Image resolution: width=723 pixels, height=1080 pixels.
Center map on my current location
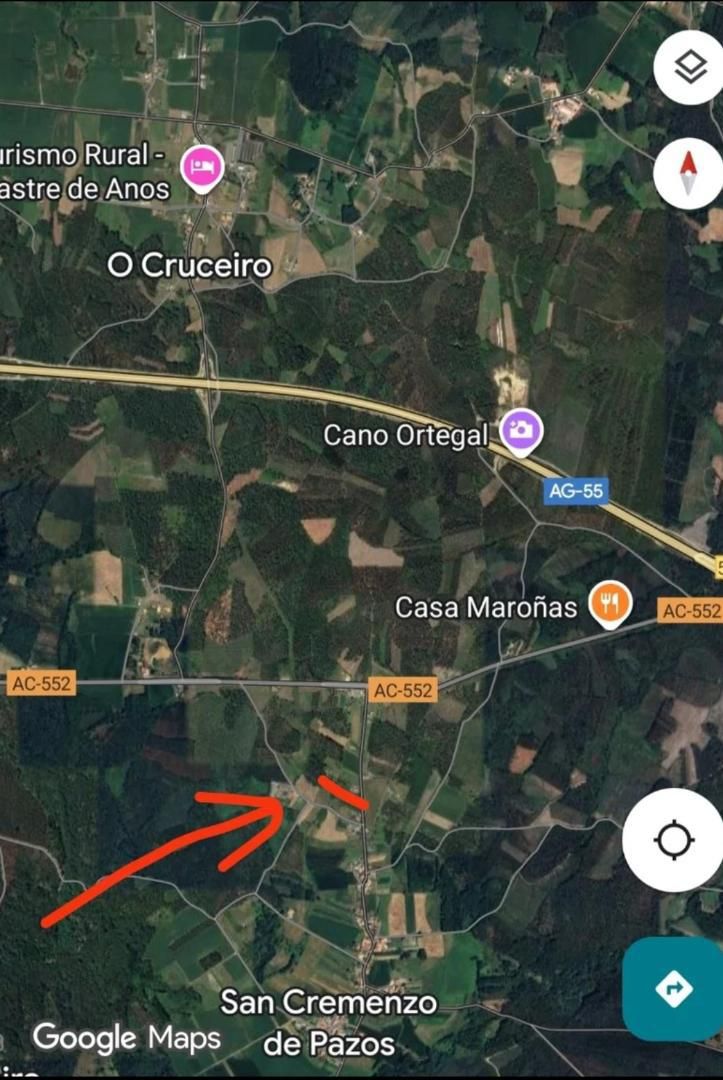coord(673,840)
